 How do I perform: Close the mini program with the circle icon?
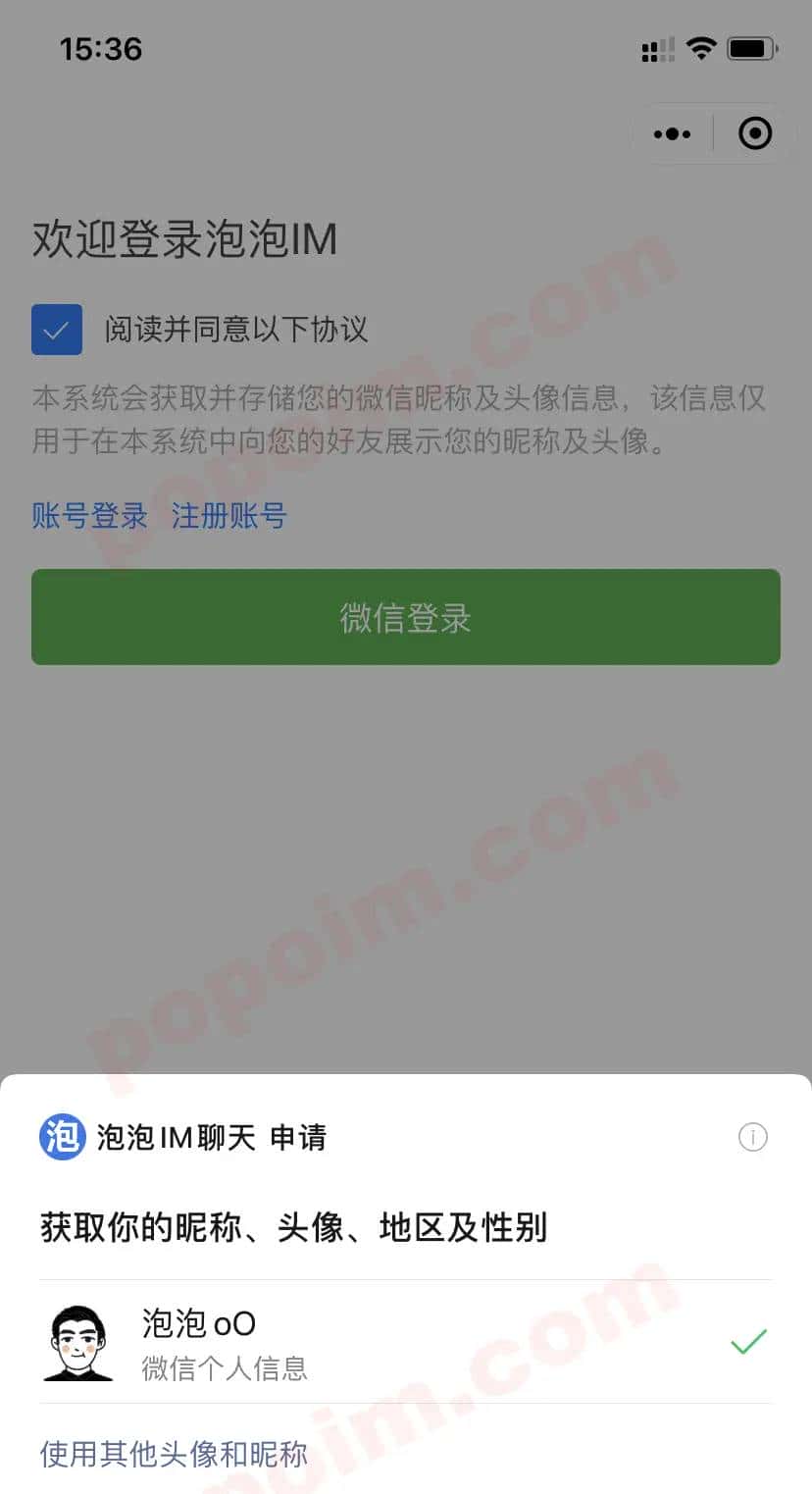click(x=754, y=133)
